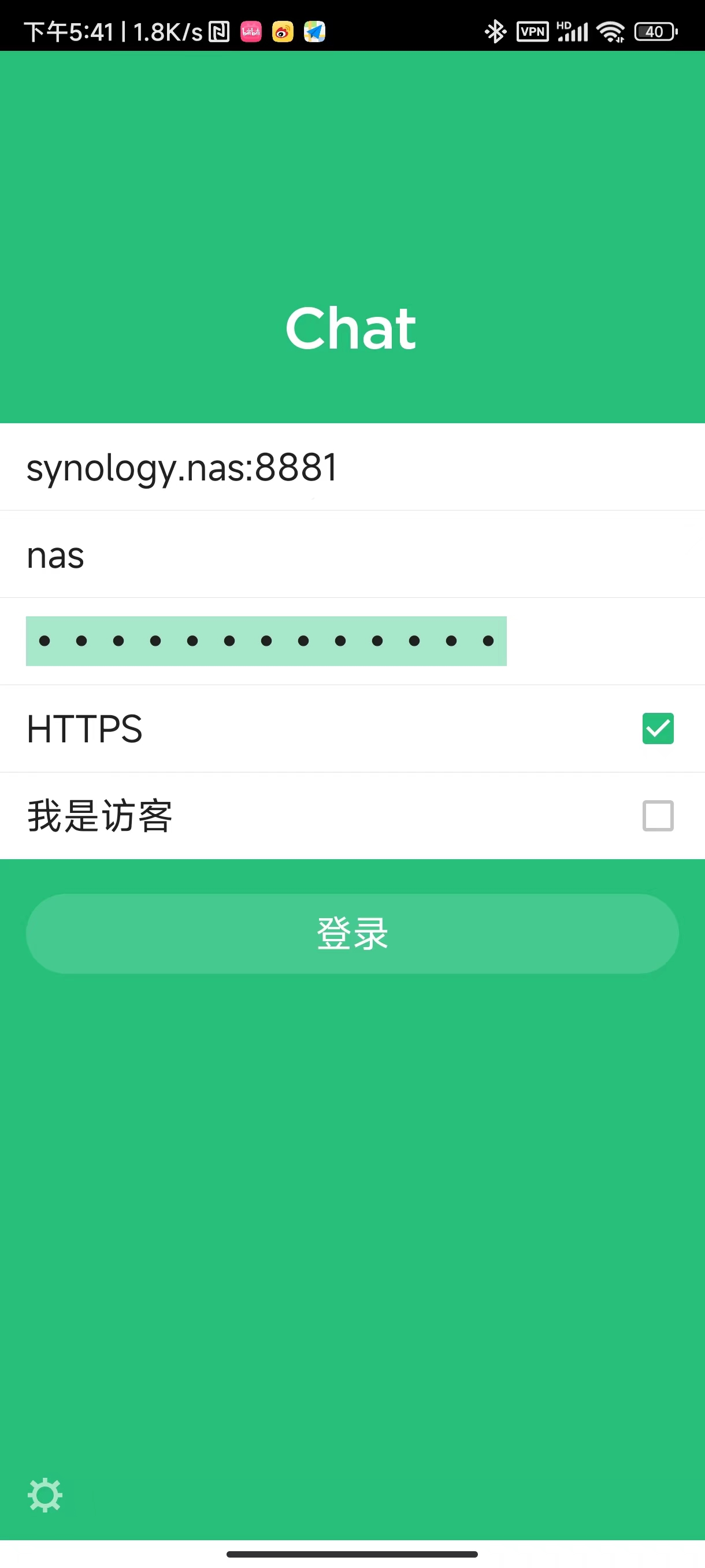
Task: Open the settings gear icon
Action: 45,1496
